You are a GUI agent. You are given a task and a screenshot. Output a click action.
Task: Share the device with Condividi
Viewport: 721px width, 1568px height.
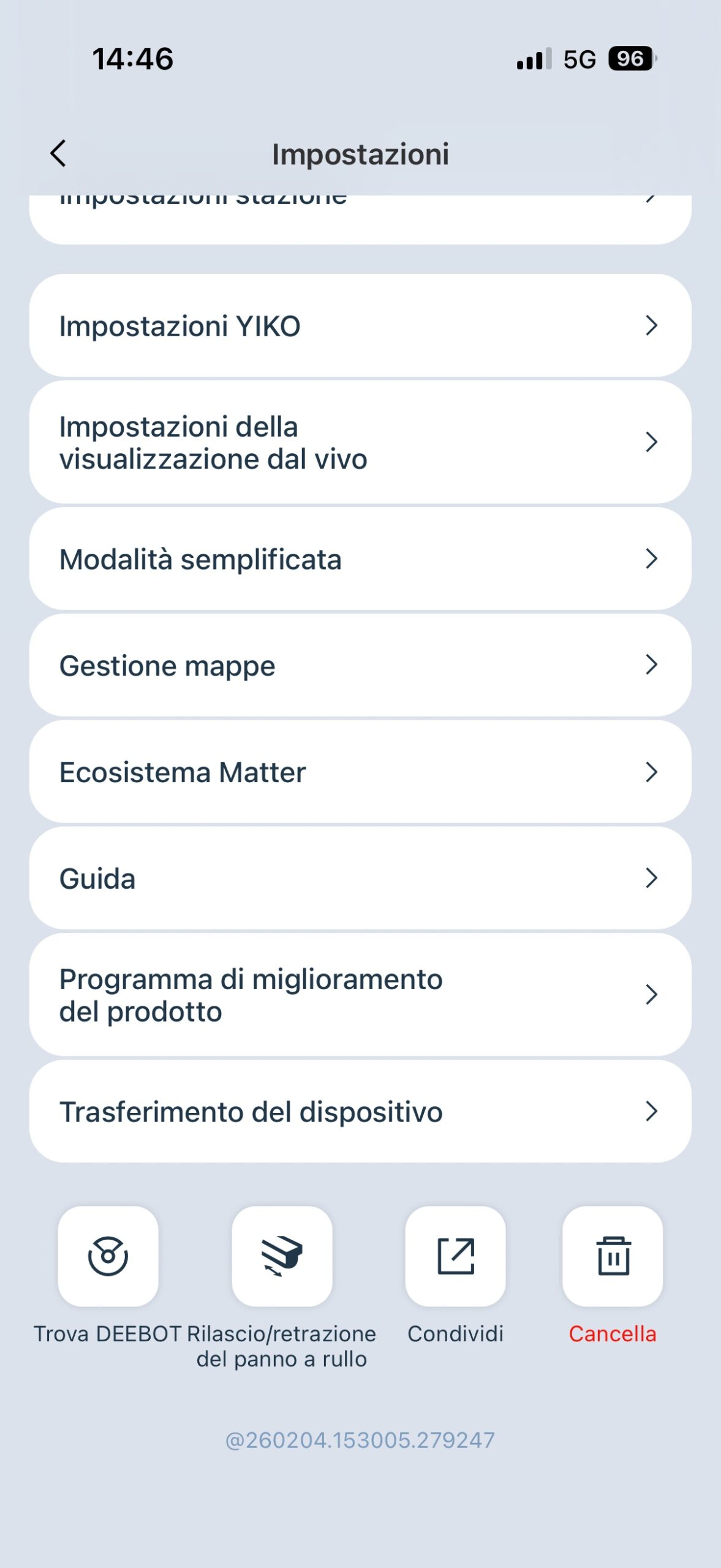coord(455,1256)
